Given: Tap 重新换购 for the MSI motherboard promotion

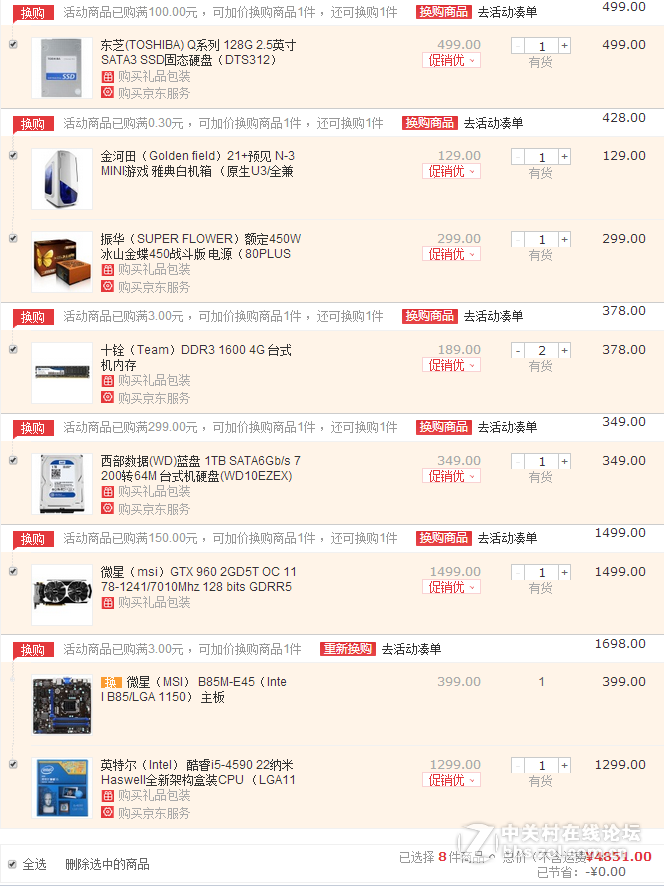Looking at the screenshot, I should tap(348, 649).
